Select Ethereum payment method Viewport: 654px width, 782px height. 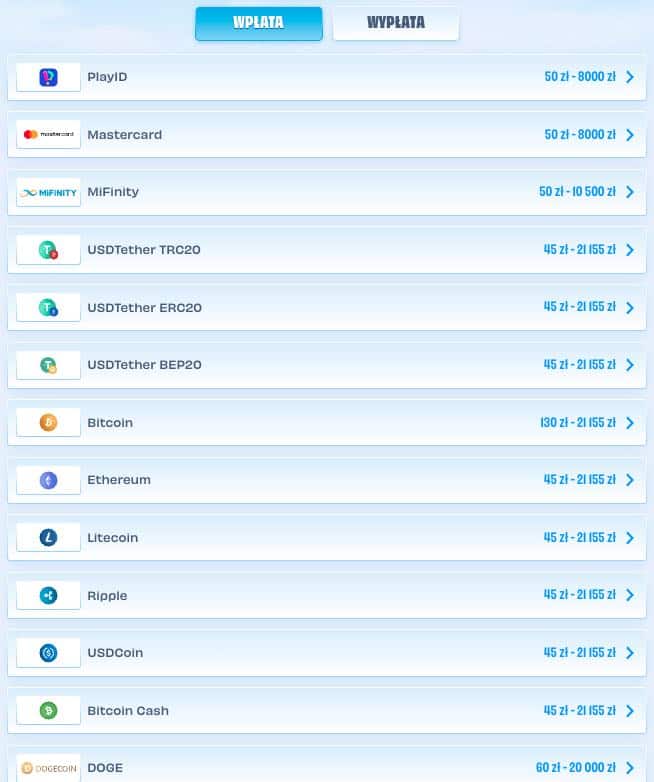tap(326, 480)
